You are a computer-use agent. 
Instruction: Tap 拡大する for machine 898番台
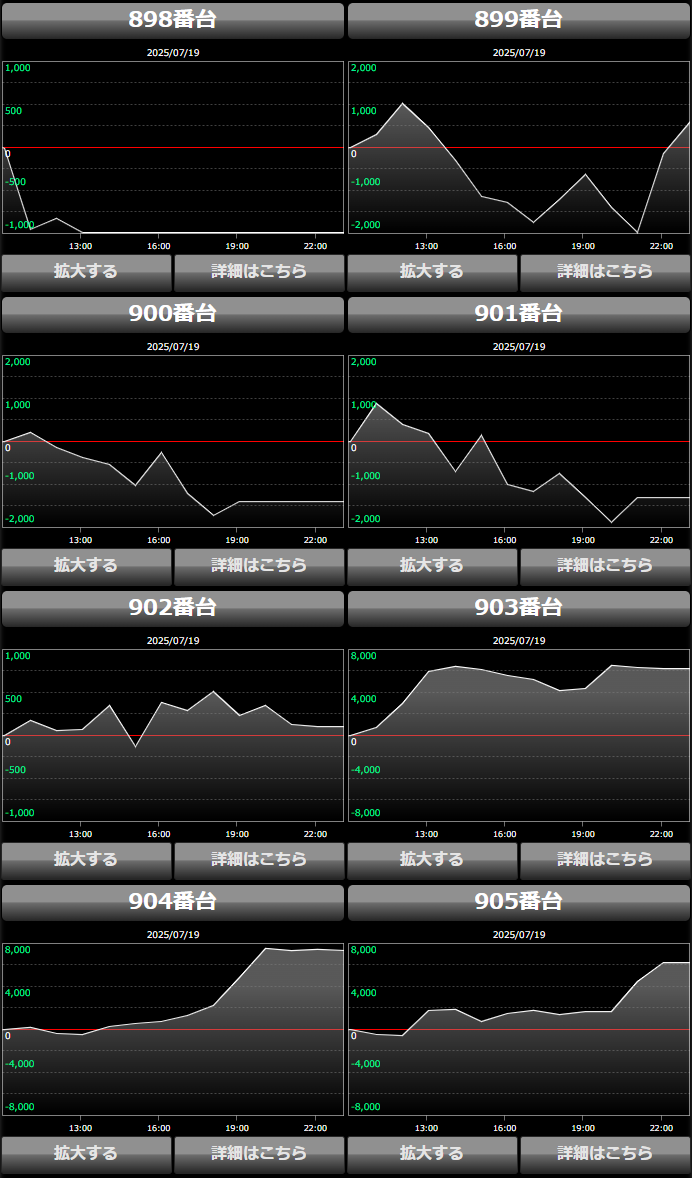click(x=86, y=273)
